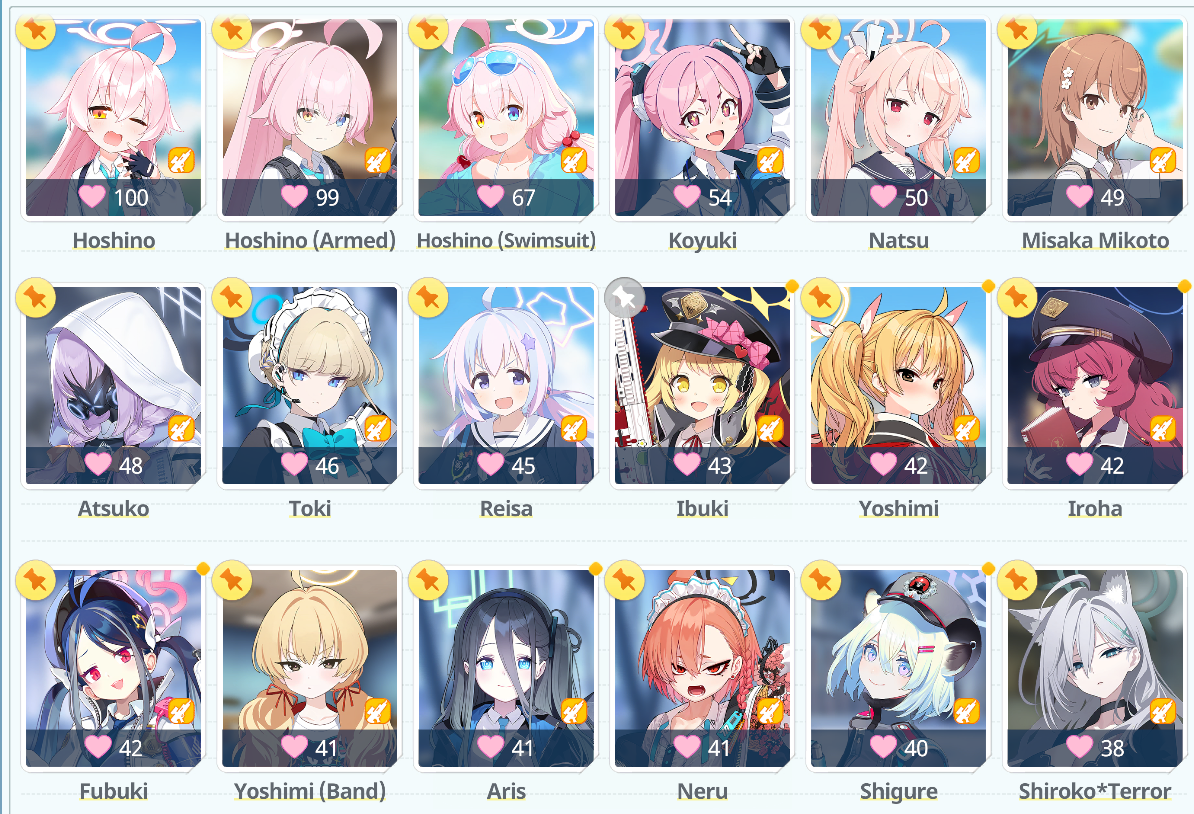
Task: Unpin Yoshimi with her pin icon
Action: 821,297
